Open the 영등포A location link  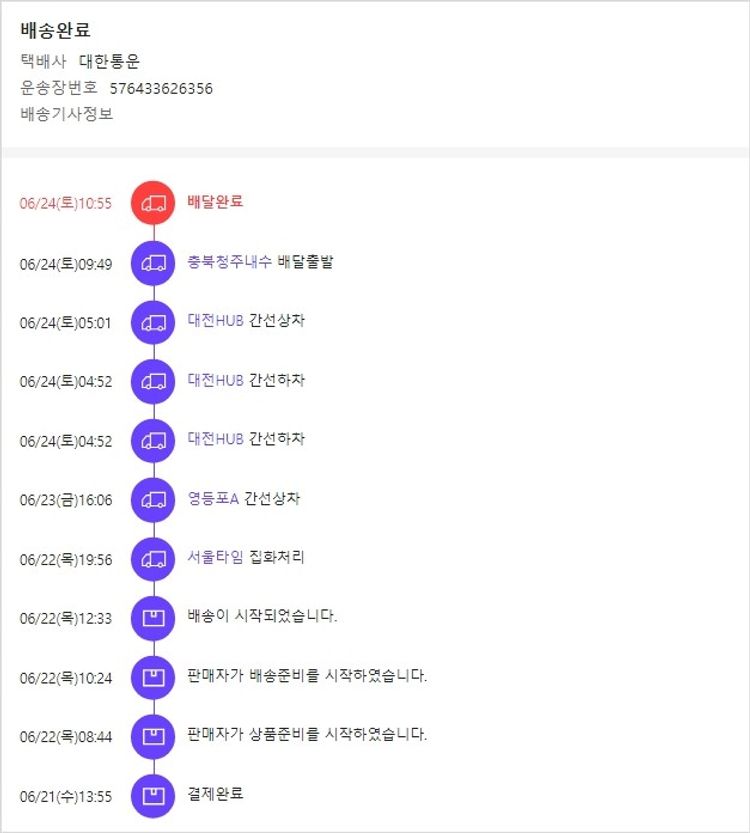click(x=212, y=498)
